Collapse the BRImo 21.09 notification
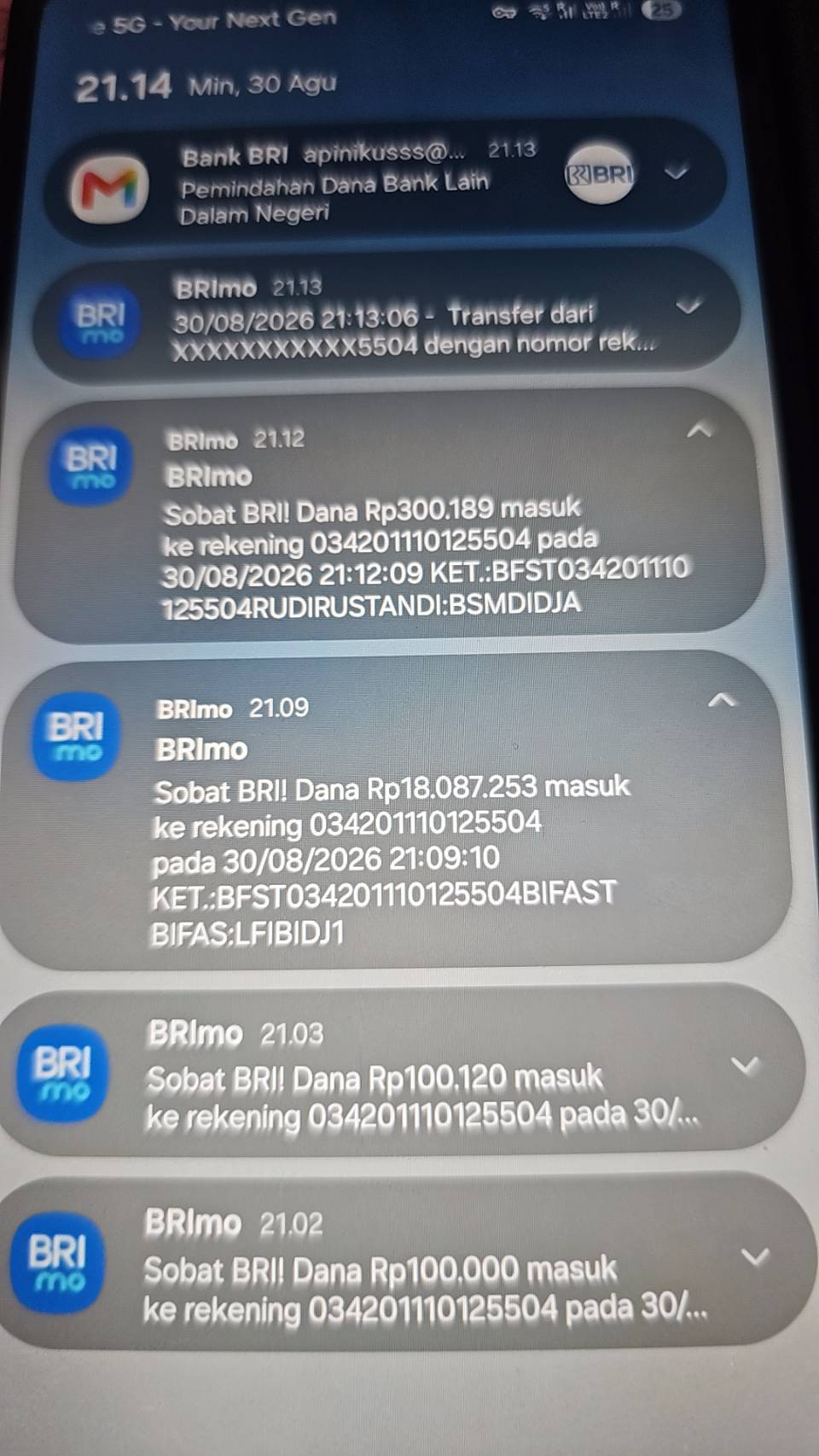 click(x=722, y=701)
